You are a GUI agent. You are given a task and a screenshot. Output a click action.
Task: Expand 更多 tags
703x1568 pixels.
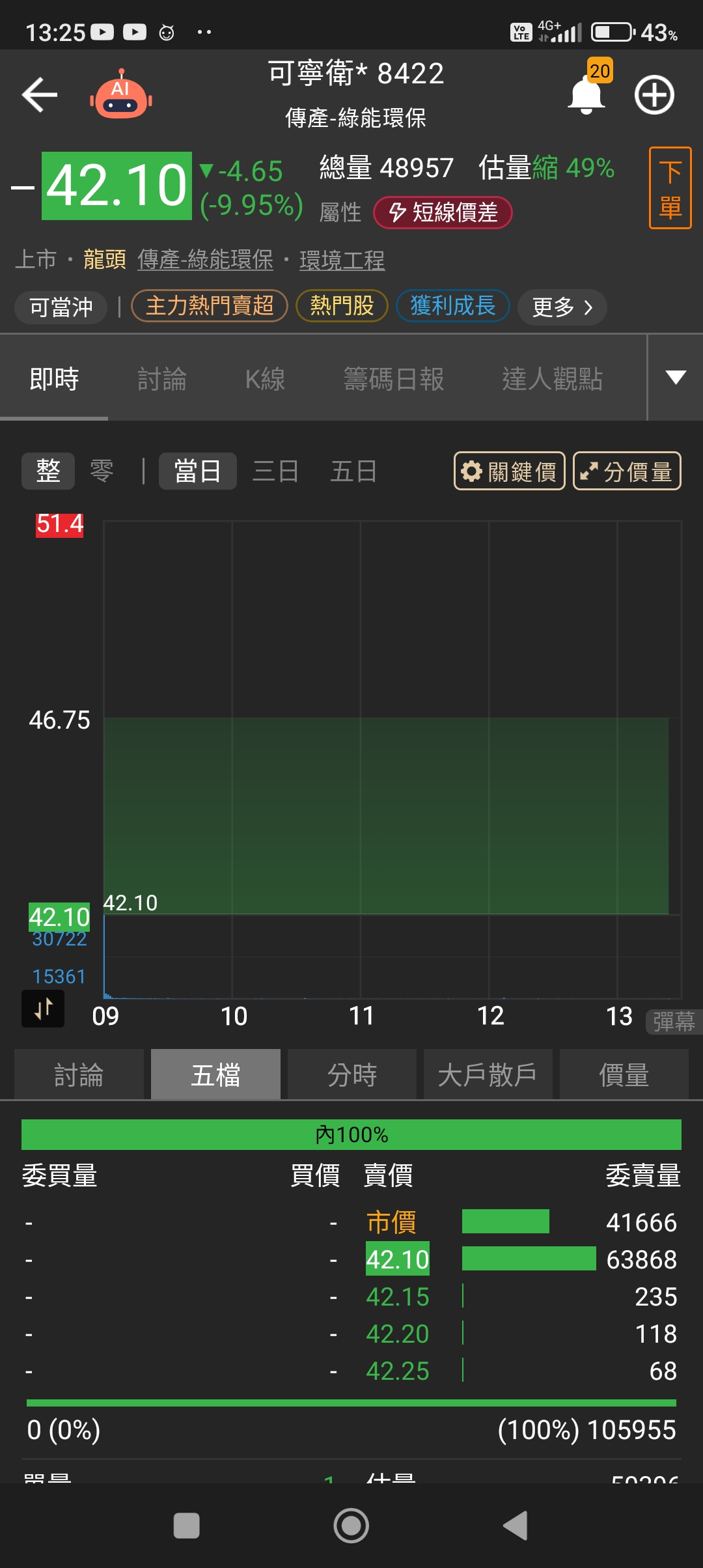tap(562, 307)
